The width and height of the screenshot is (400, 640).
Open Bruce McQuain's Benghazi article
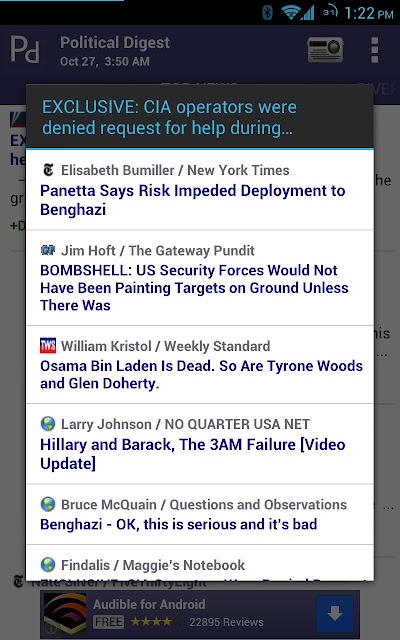[200, 515]
